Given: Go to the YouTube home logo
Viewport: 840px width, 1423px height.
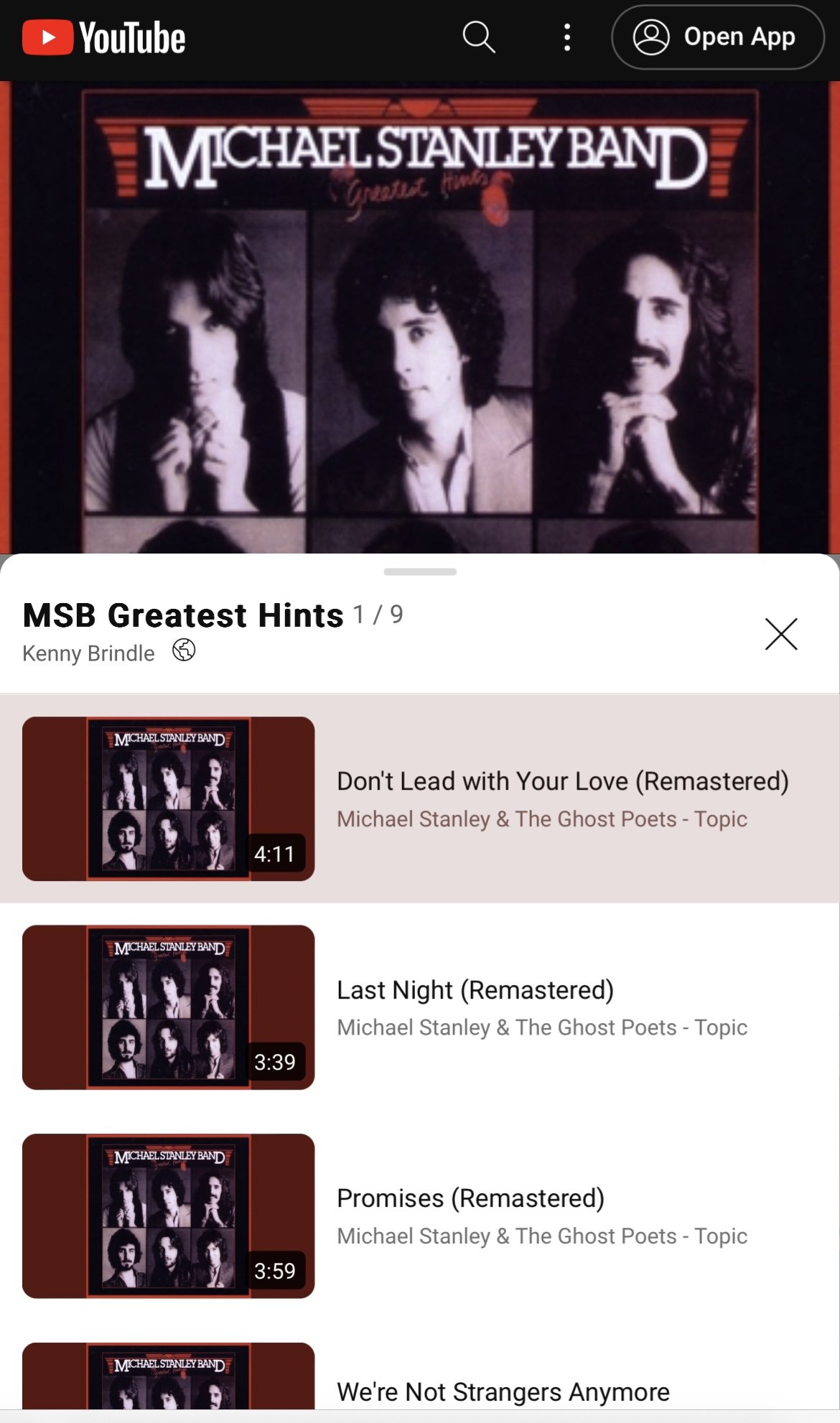Looking at the screenshot, I should pyautogui.click(x=104, y=37).
